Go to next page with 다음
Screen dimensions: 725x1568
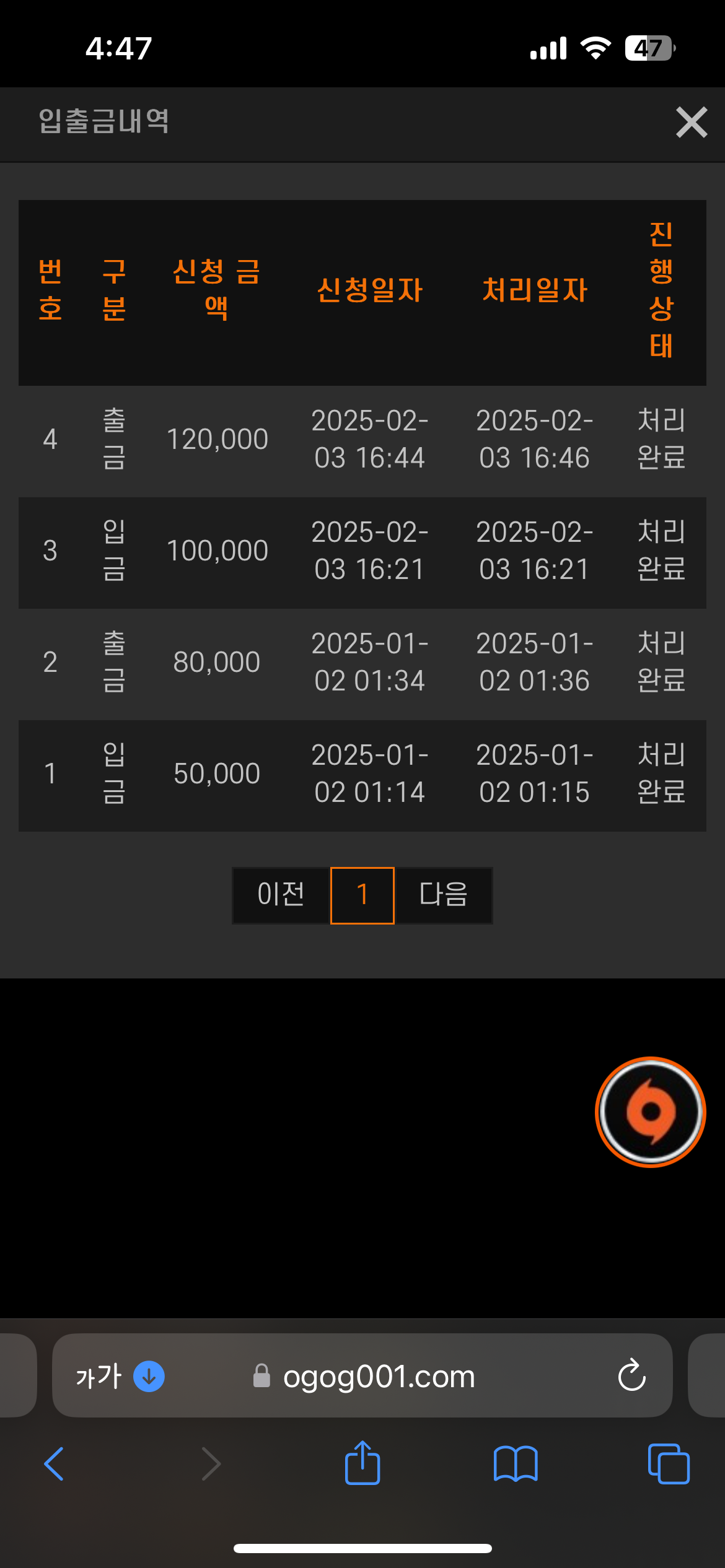444,895
